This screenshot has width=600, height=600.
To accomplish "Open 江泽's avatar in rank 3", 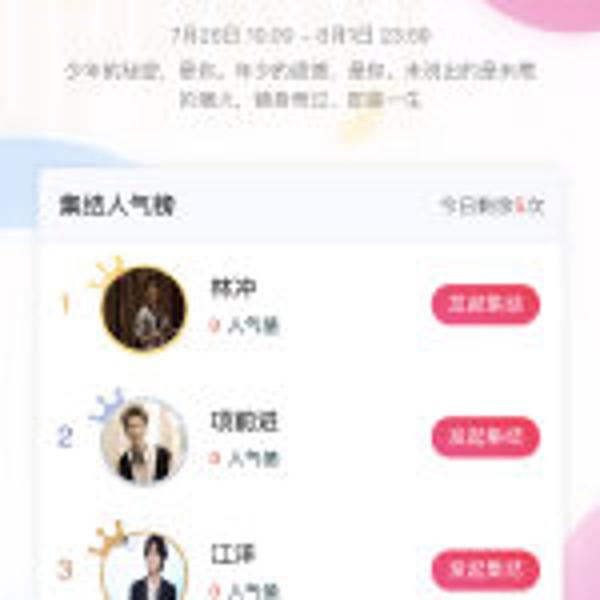I will 144,568.
